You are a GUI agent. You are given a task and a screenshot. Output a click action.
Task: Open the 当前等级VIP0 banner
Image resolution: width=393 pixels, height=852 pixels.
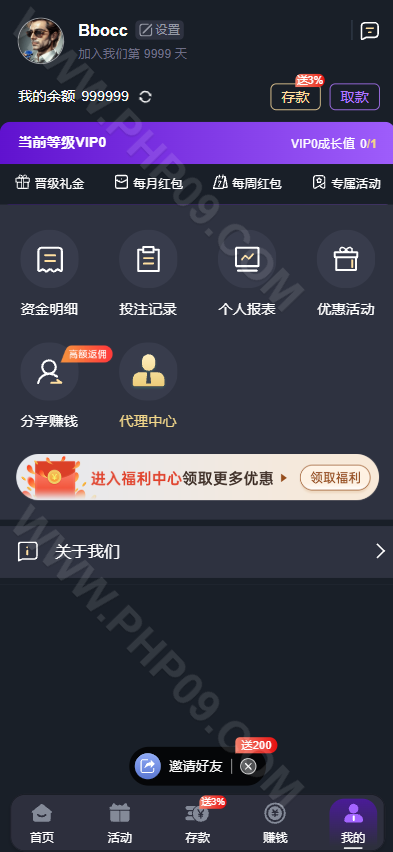[196, 143]
